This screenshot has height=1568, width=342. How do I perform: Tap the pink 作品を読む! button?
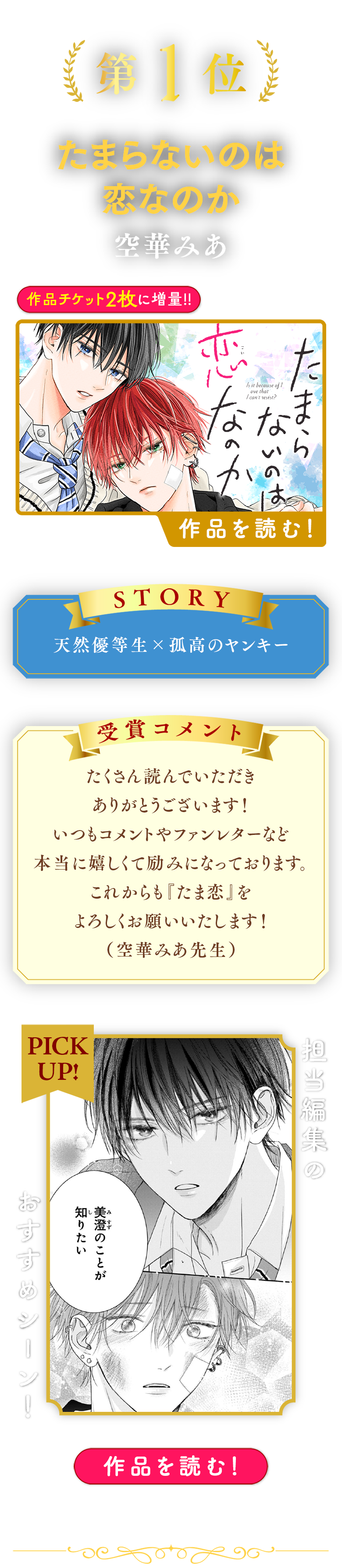coord(171,1466)
